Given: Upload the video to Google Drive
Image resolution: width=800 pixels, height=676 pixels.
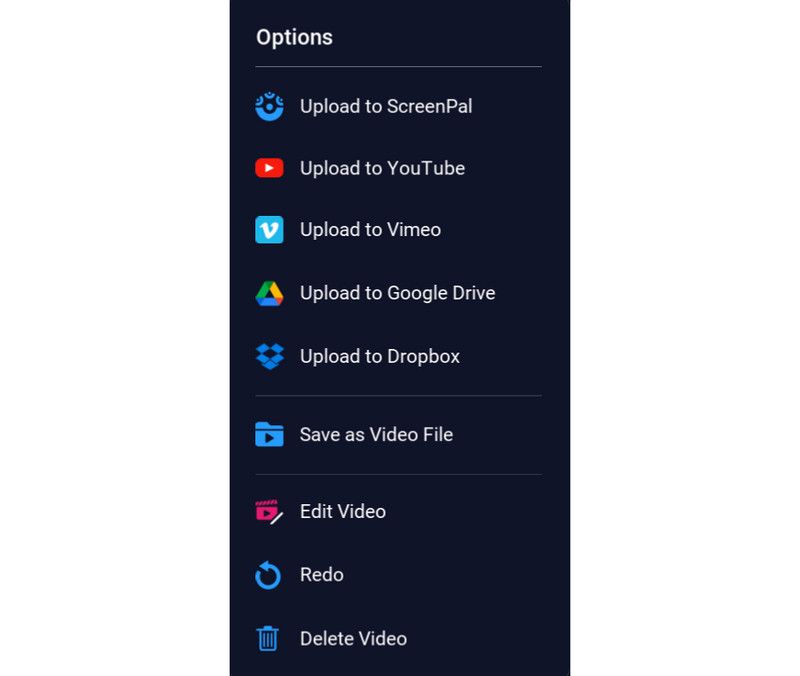Looking at the screenshot, I should click(x=397, y=293).
